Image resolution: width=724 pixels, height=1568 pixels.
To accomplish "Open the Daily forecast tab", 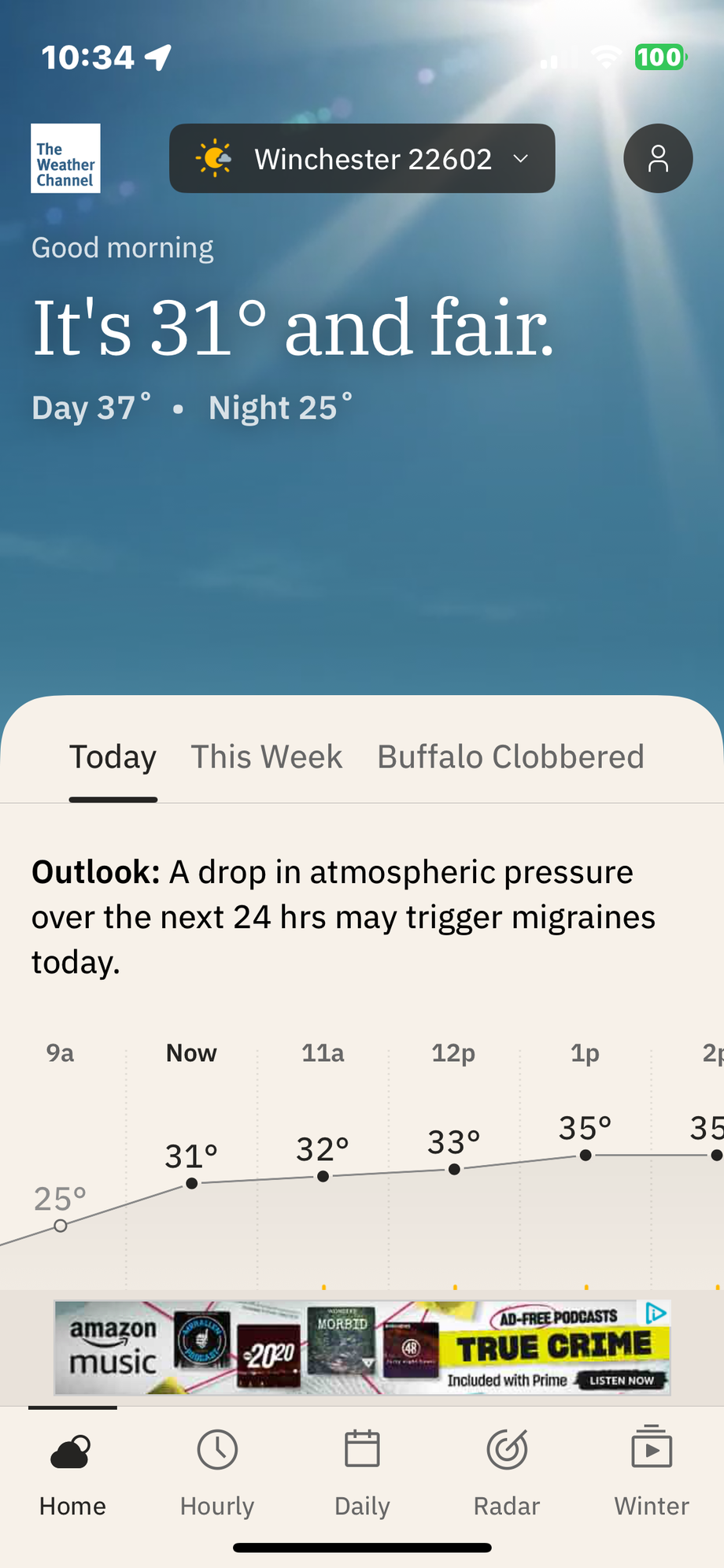I will [362, 1472].
